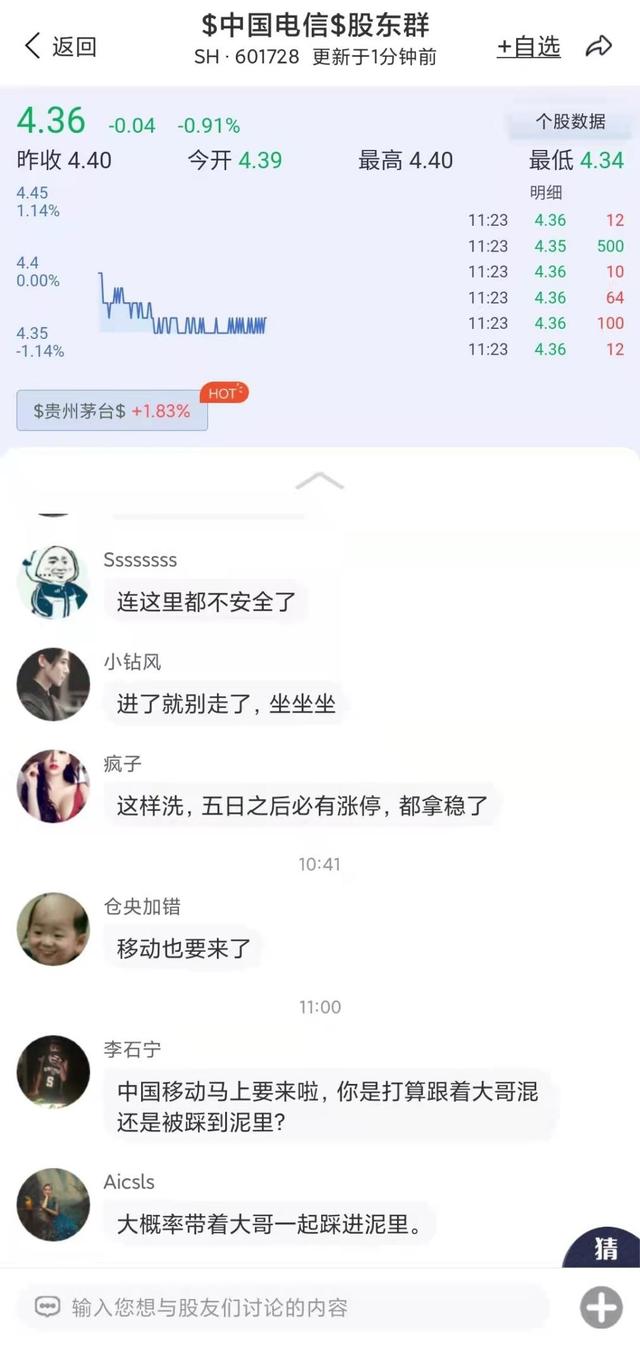
Task: Add the stock with +自选
Action: click(528, 46)
